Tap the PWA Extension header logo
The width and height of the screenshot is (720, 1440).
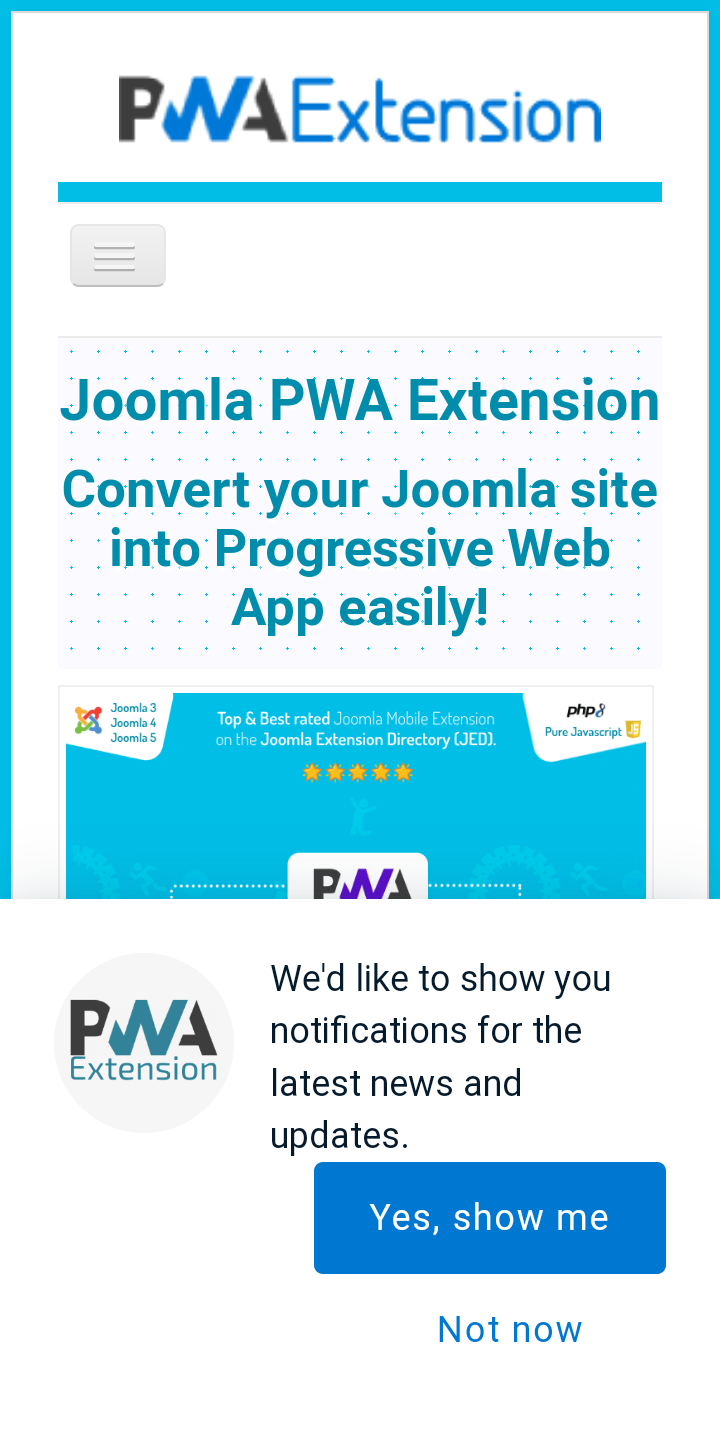coord(360,109)
